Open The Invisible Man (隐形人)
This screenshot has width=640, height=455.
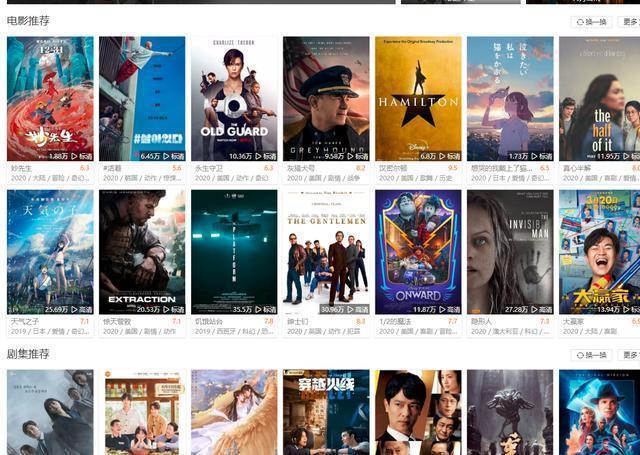pyautogui.click(x=510, y=252)
